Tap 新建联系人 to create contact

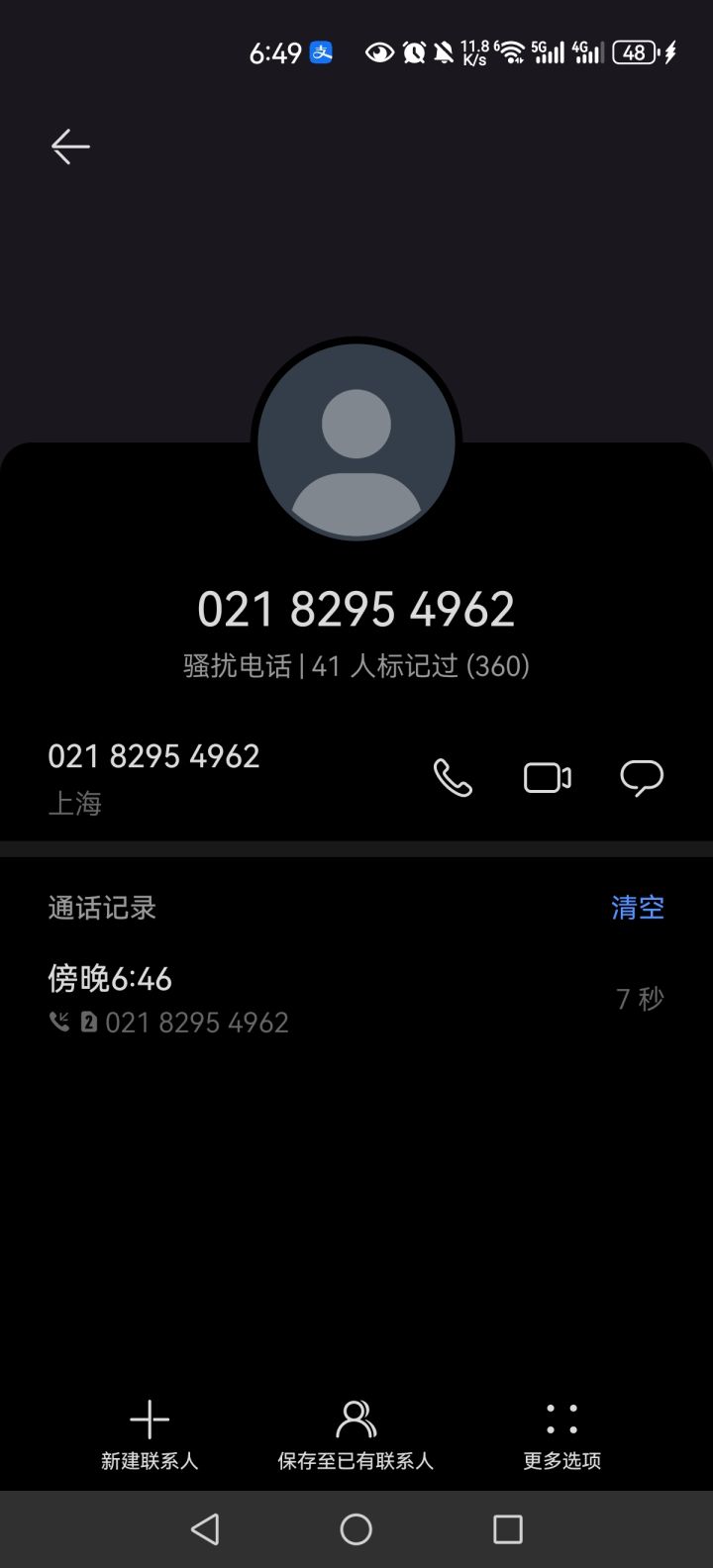coord(150,1434)
